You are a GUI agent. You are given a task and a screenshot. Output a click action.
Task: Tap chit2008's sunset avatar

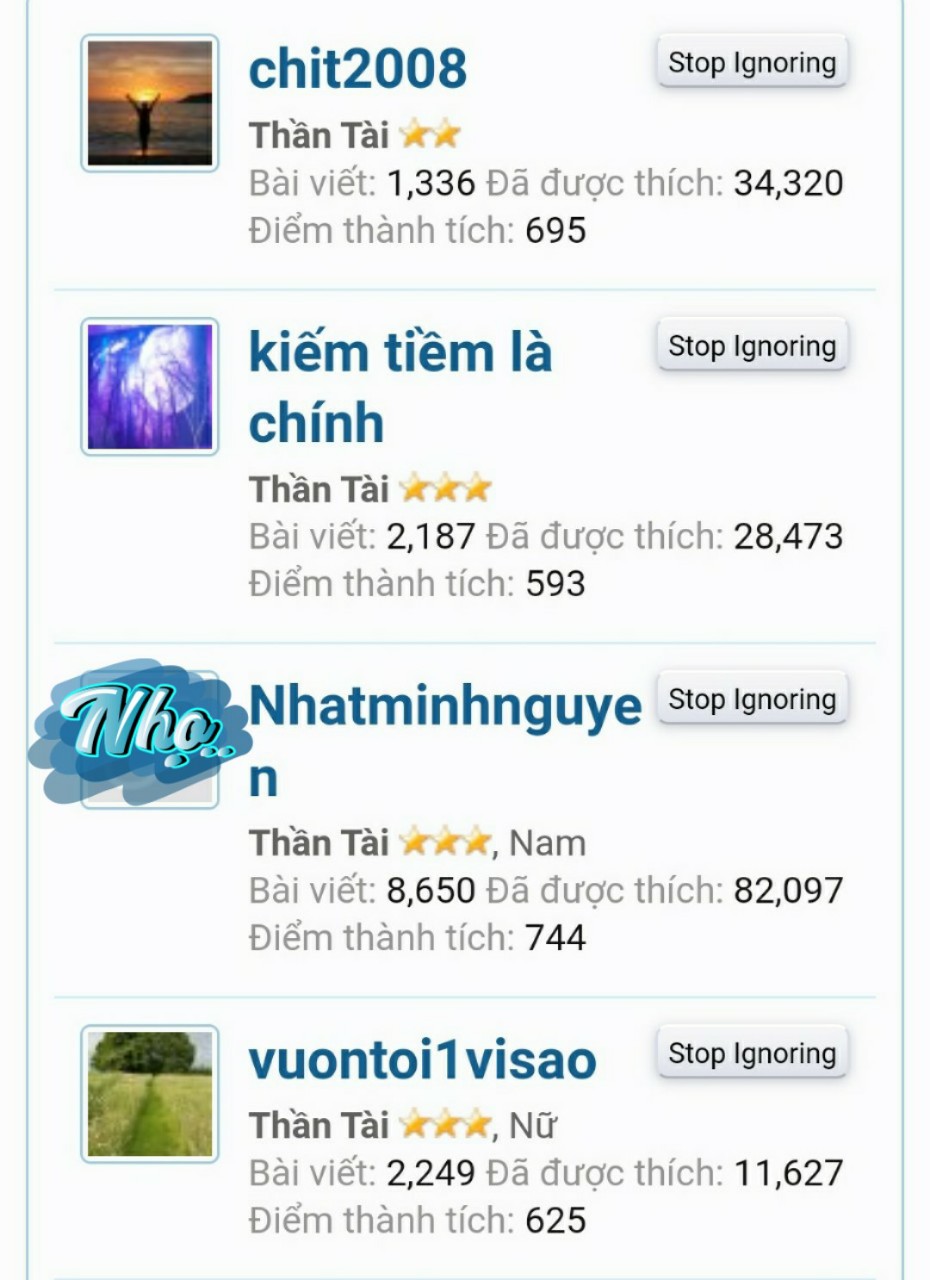(x=150, y=103)
